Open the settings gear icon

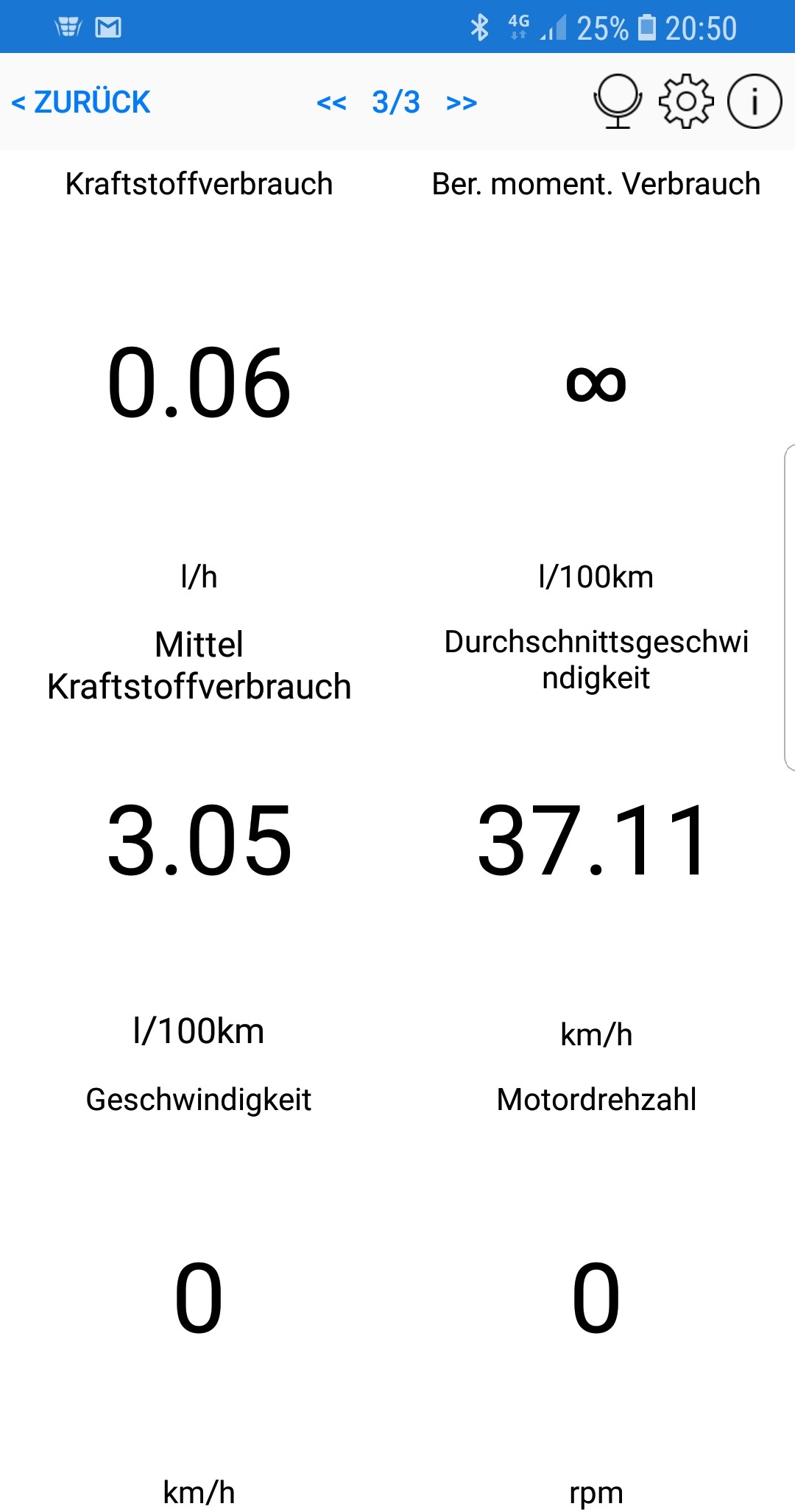pos(686,102)
